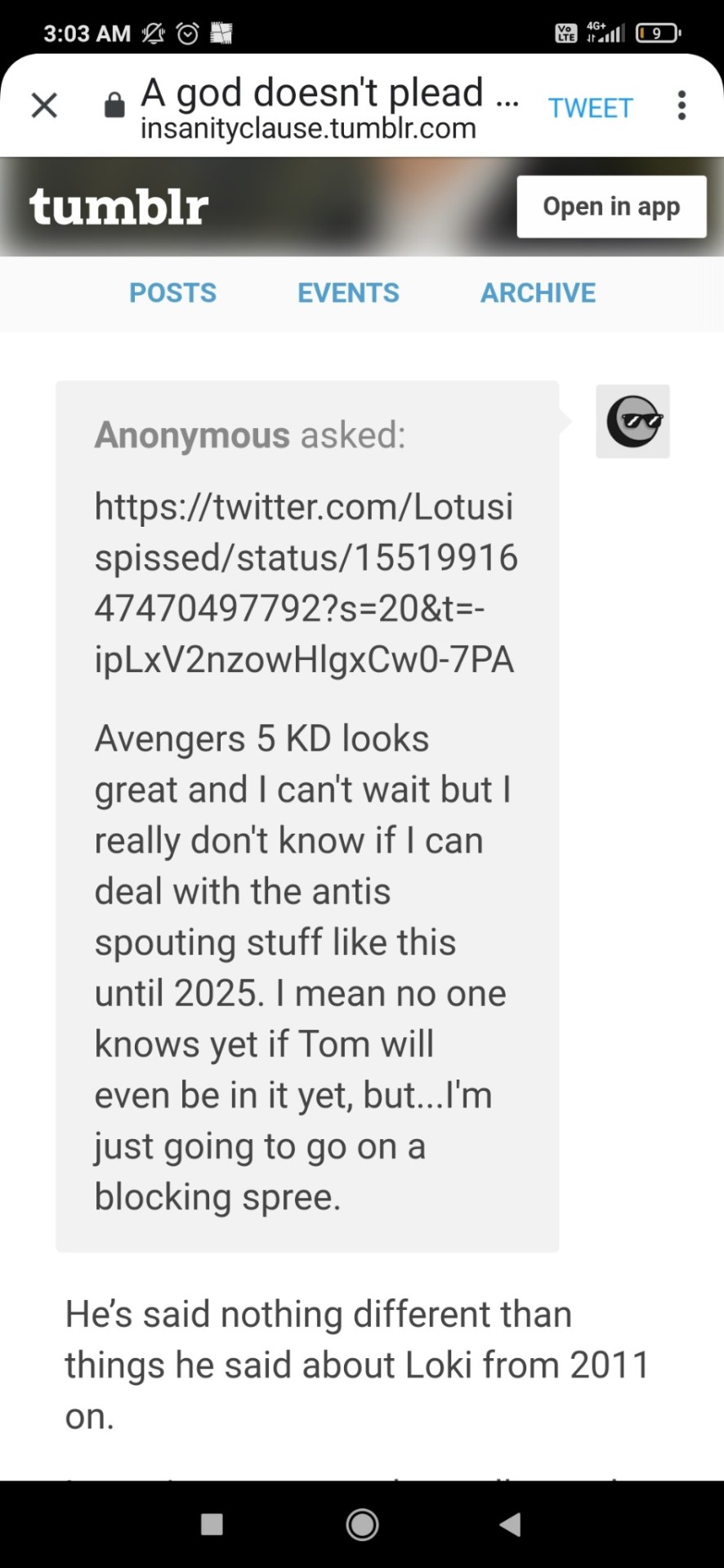Open the anonymous asker's avatar

click(632, 421)
